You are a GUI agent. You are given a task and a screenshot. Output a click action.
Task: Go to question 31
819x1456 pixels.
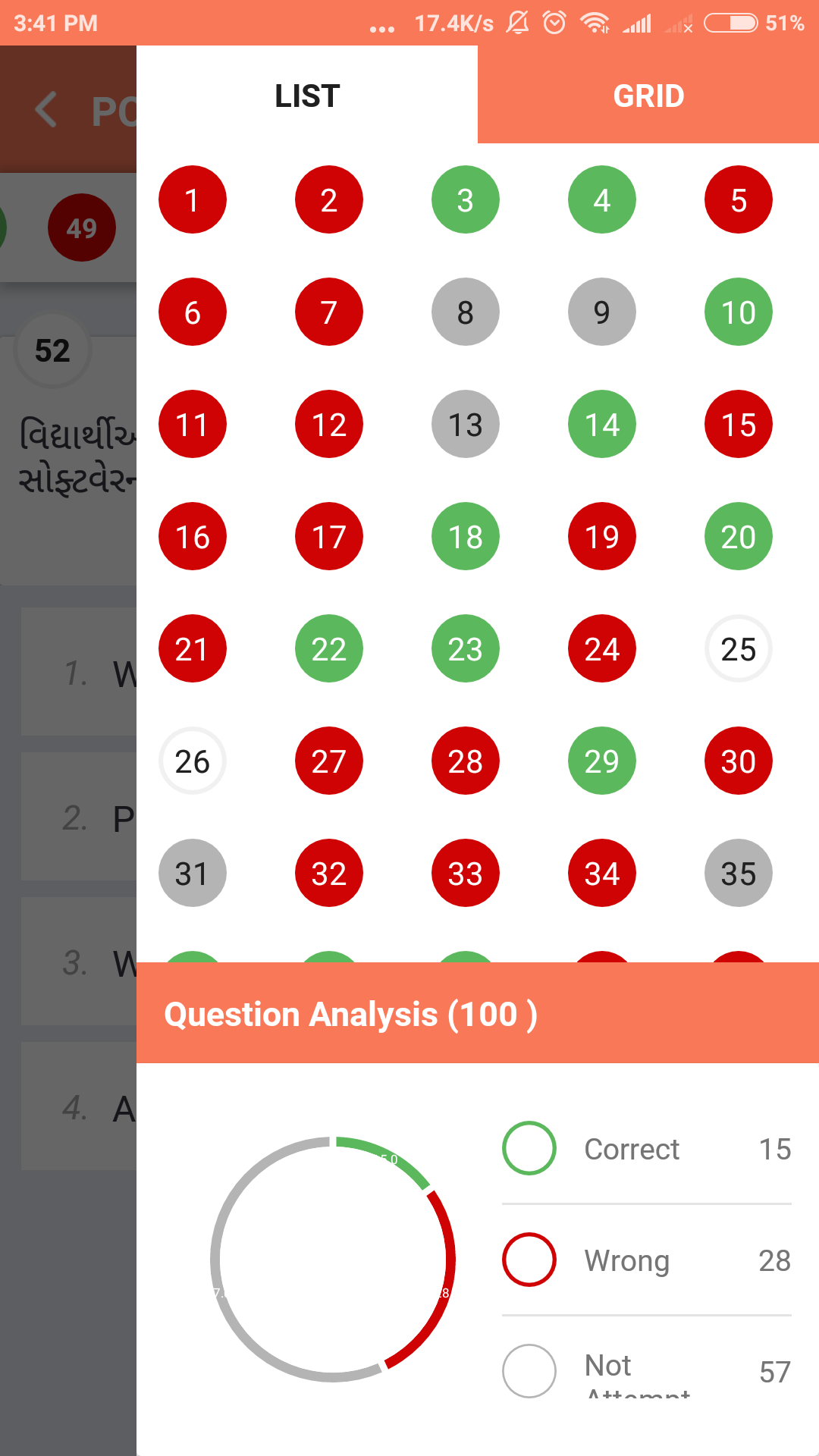click(193, 873)
